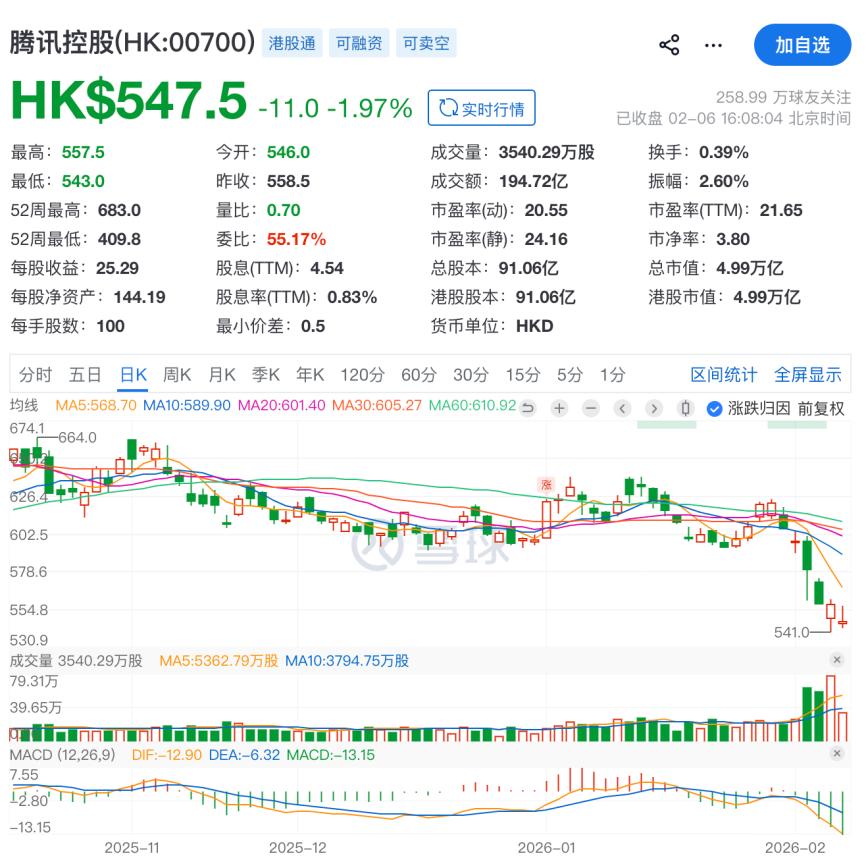This screenshot has height=860, width=866.
Task: Switch to the 年K yearly chart
Action: [x=310, y=375]
